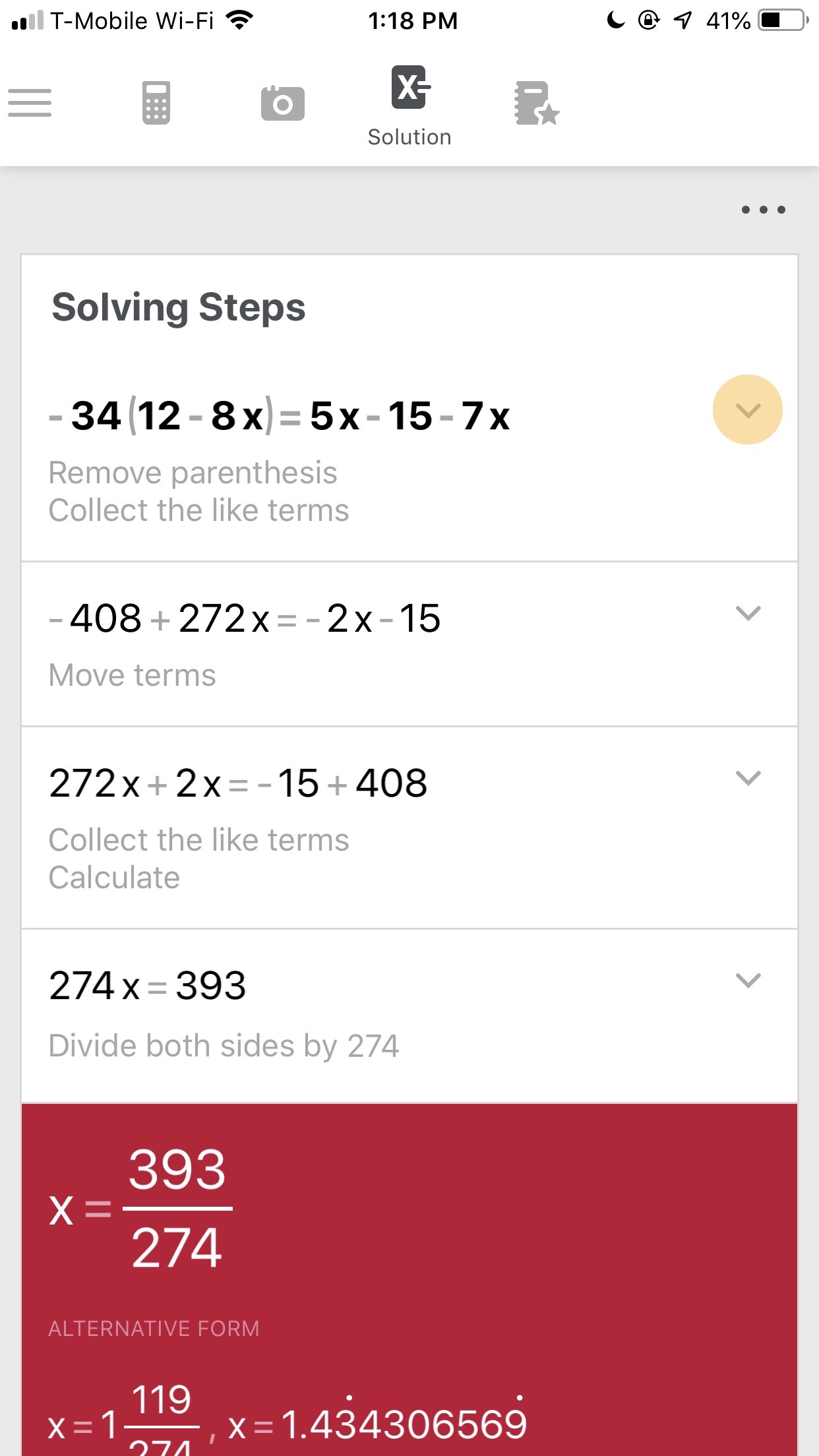Screen dimensions: 819x1456
Task: Expand the Remove parenthesis step
Action: point(747,410)
